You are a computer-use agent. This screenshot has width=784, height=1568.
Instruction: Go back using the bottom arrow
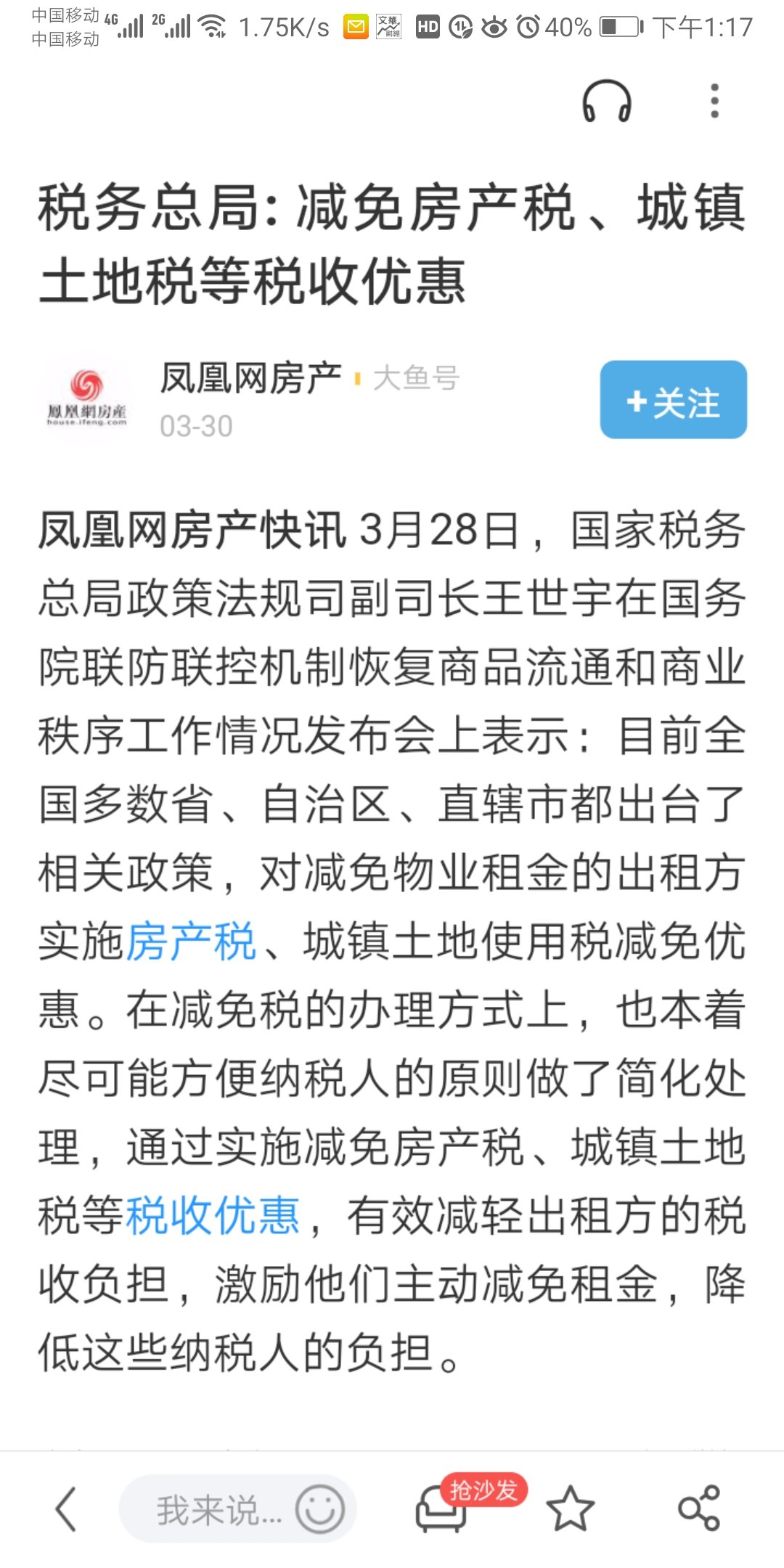[x=66, y=1508]
